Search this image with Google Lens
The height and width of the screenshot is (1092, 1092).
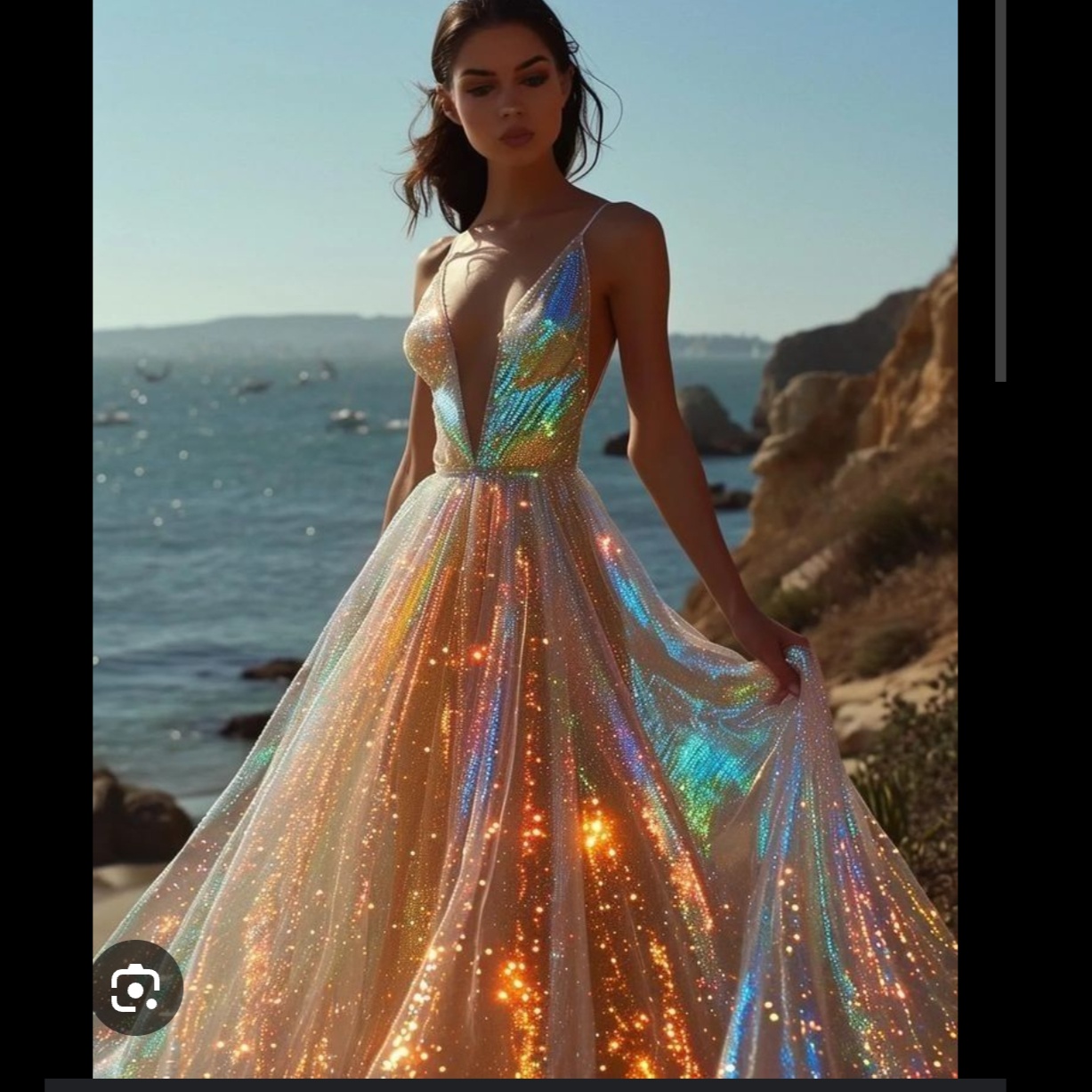(x=137, y=988)
